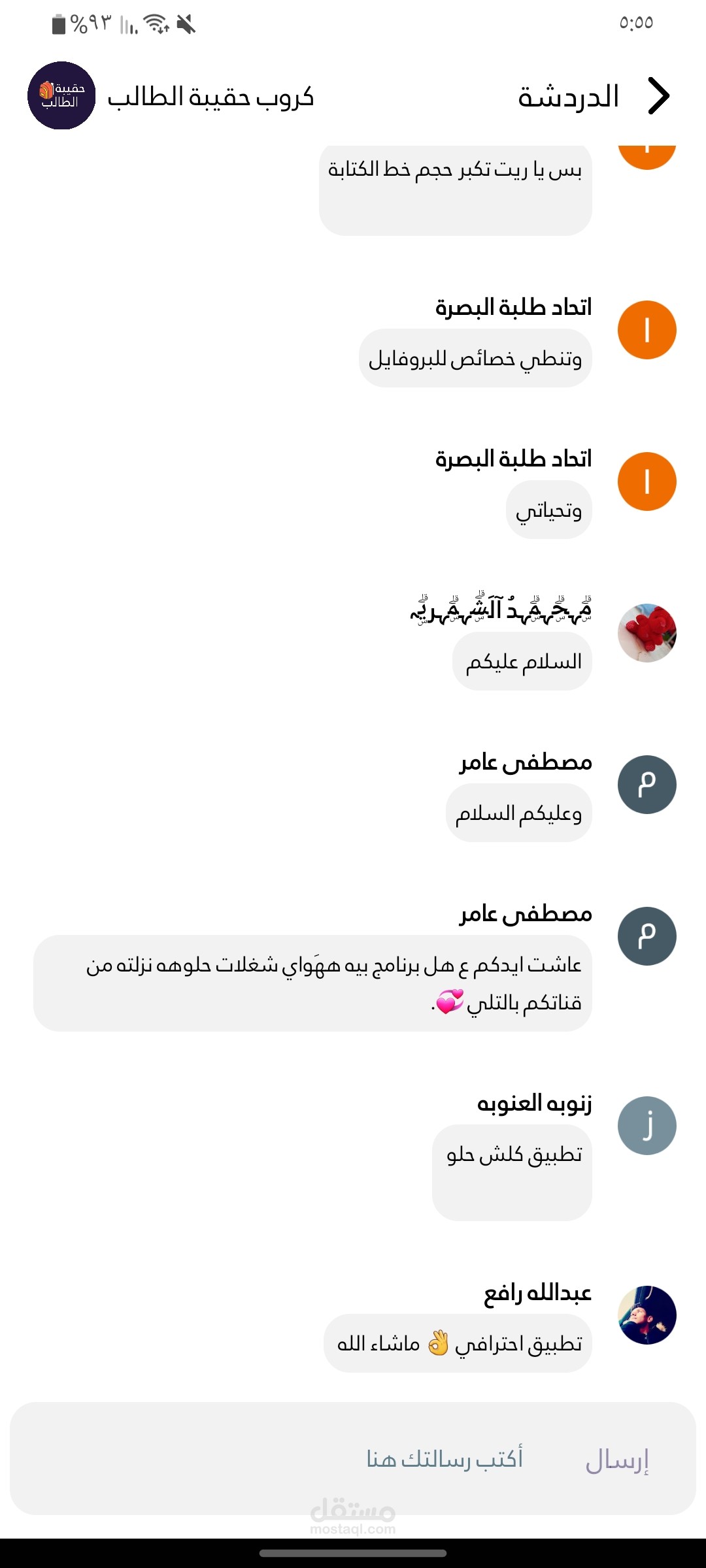706x1568 pixels.
Task: Send the message with إرسال
Action: 617,1460
